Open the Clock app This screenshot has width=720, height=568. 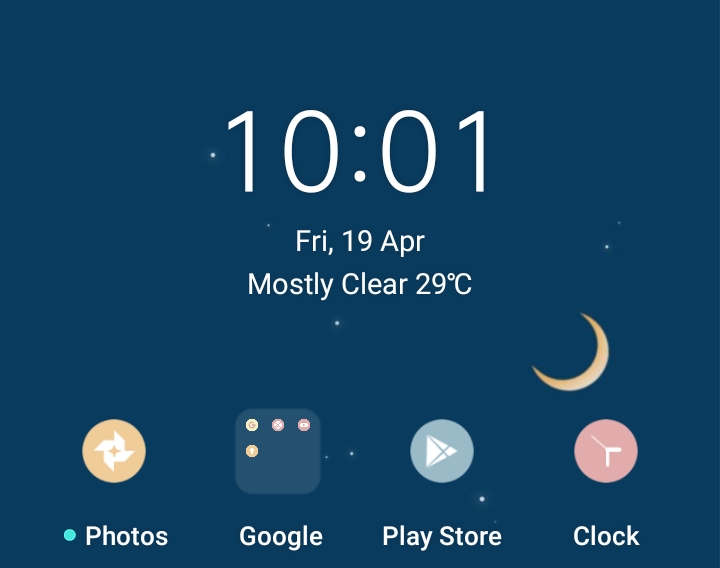(x=605, y=451)
